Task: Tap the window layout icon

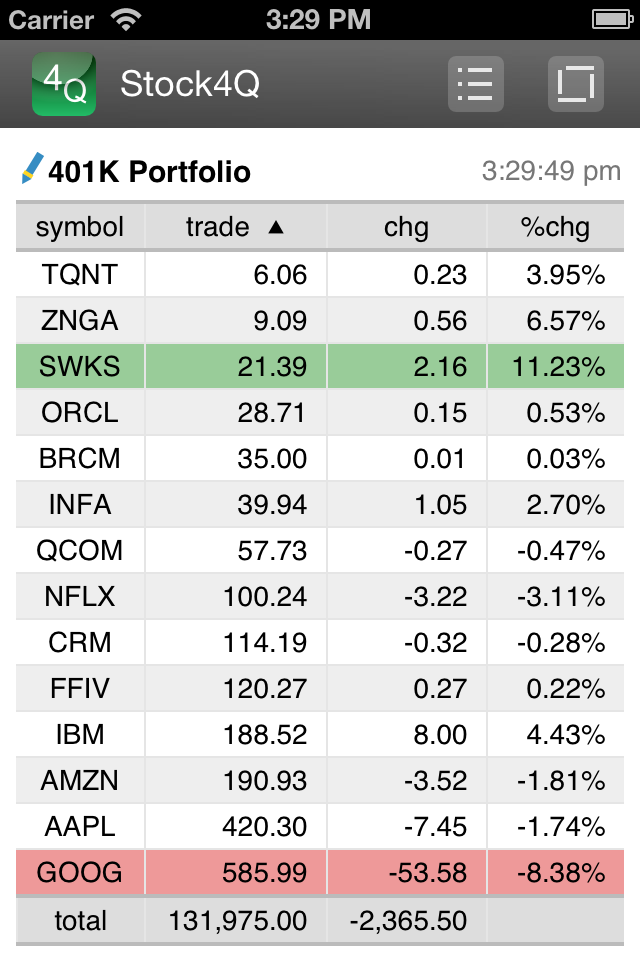Action: [x=576, y=84]
